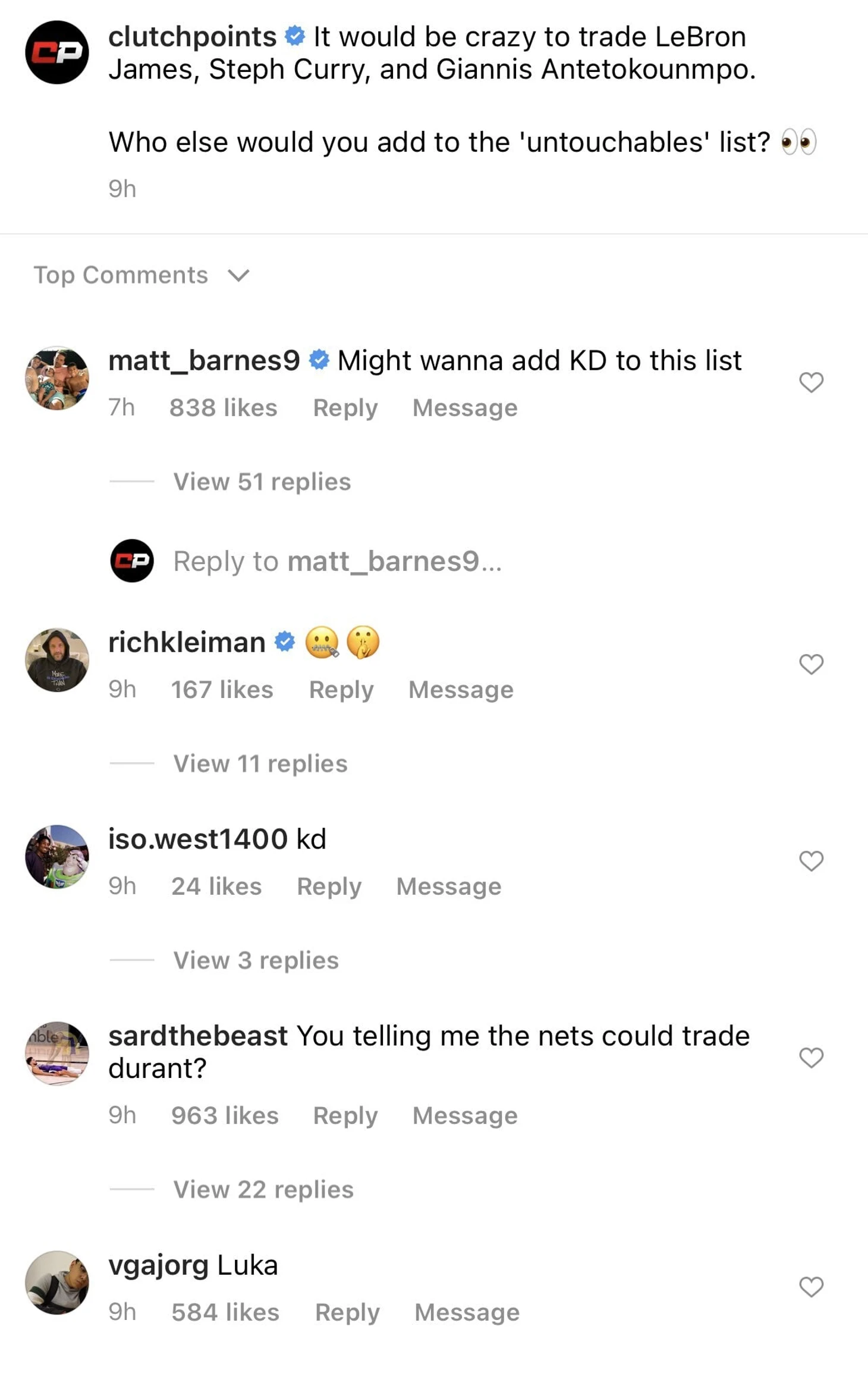Reply to matt_barnes9's comment
Screen dimensions: 868x1380
click(x=345, y=408)
